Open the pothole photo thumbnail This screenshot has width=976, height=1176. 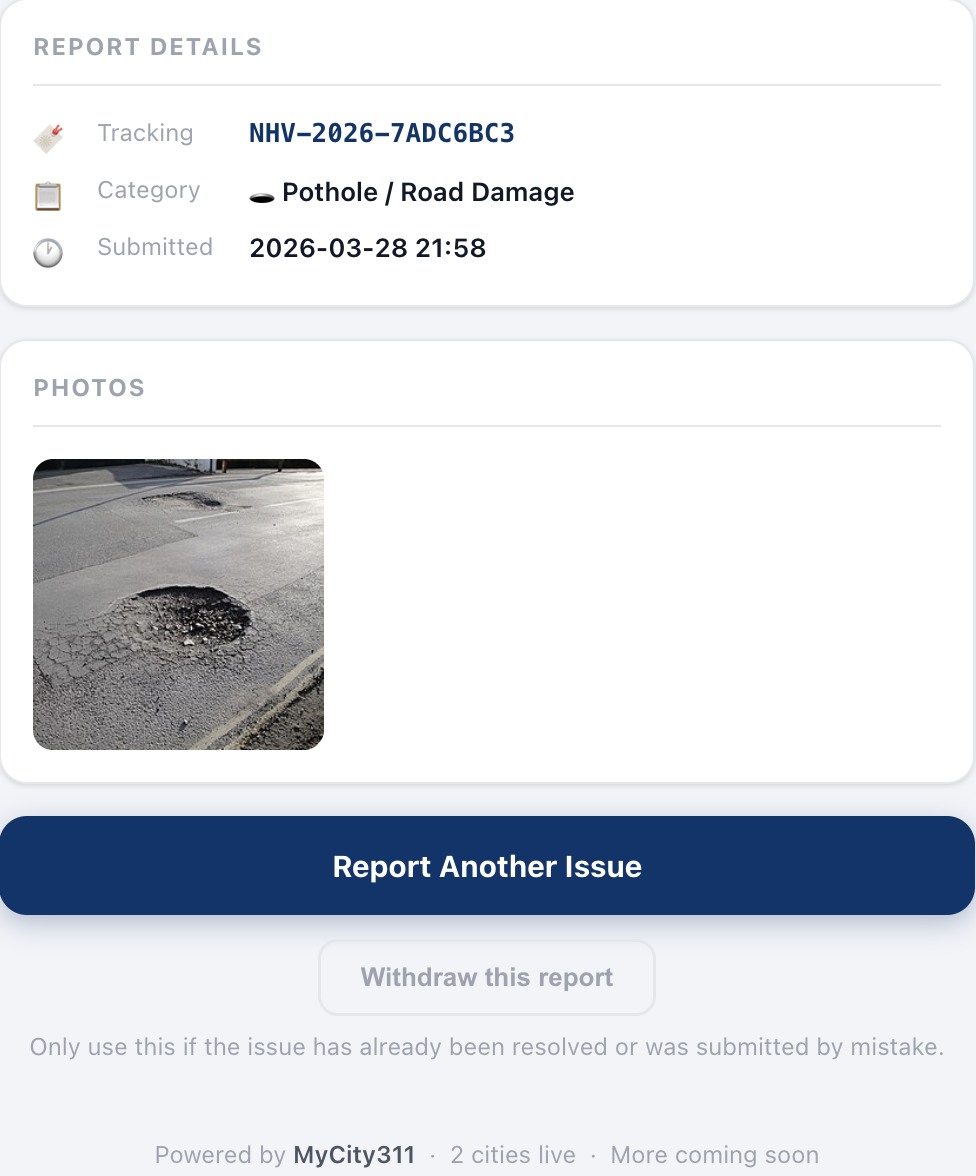(x=178, y=604)
